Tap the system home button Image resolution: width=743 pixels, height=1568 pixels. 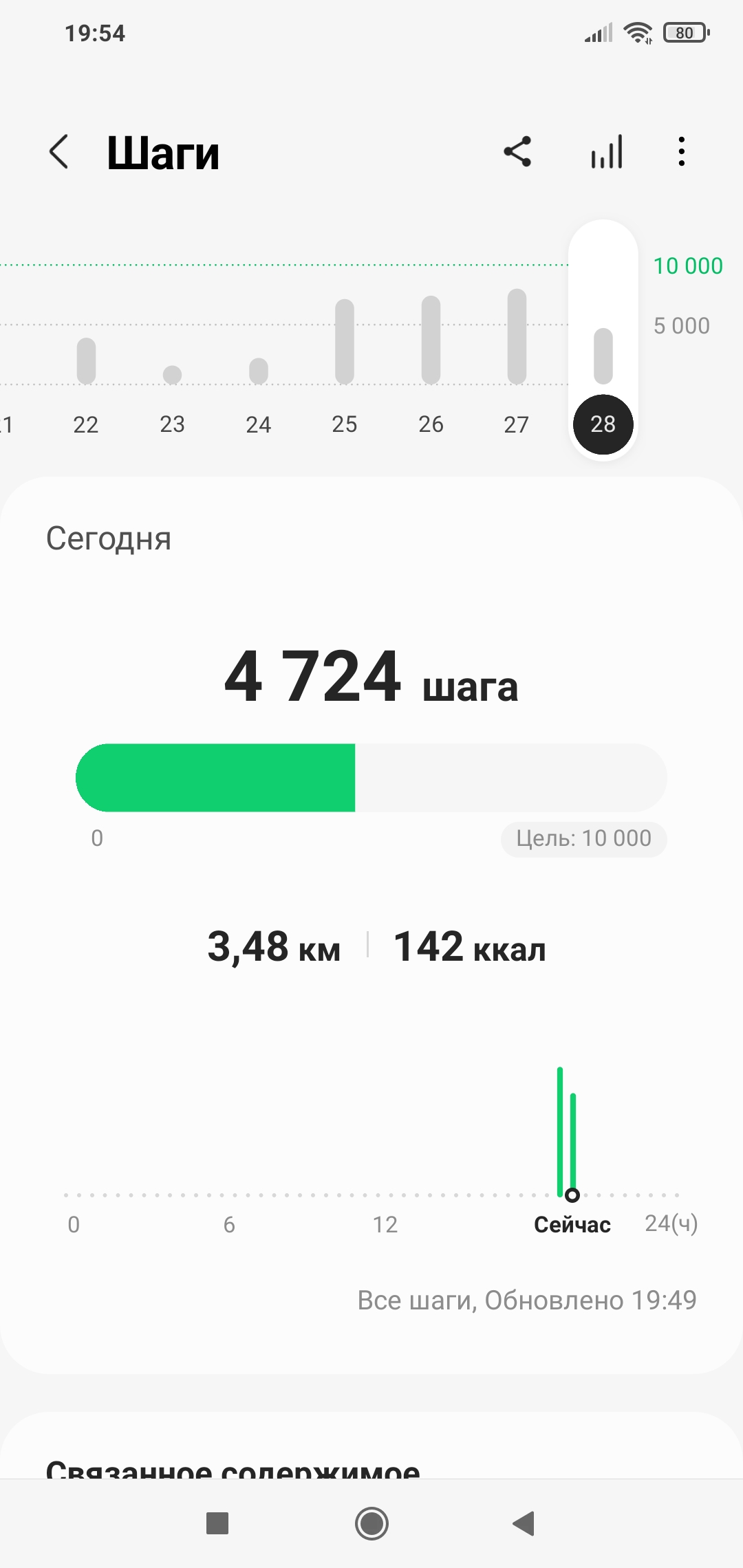point(371,1523)
